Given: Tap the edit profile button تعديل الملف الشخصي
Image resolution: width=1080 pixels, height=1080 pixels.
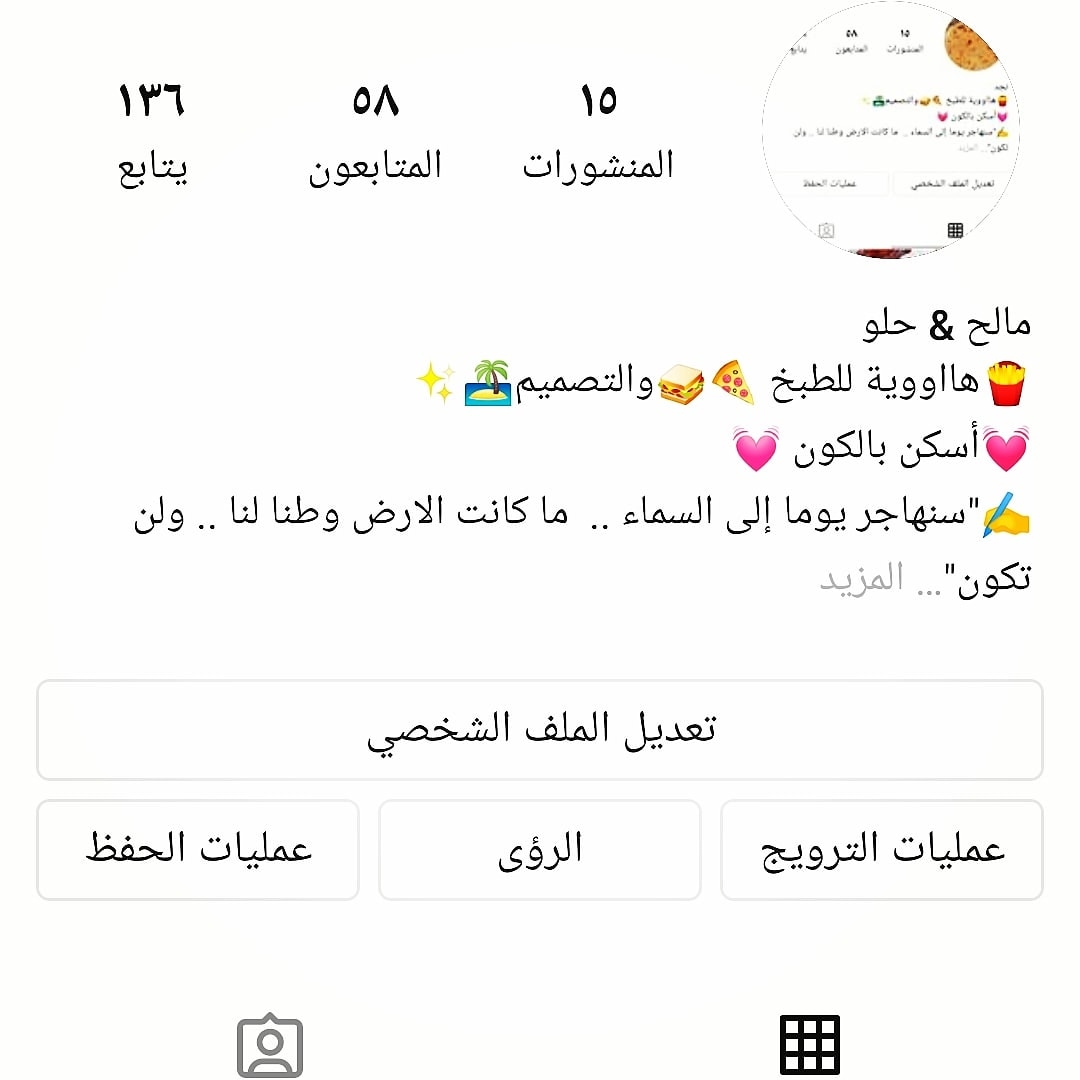Looking at the screenshot, I should 540,730.
